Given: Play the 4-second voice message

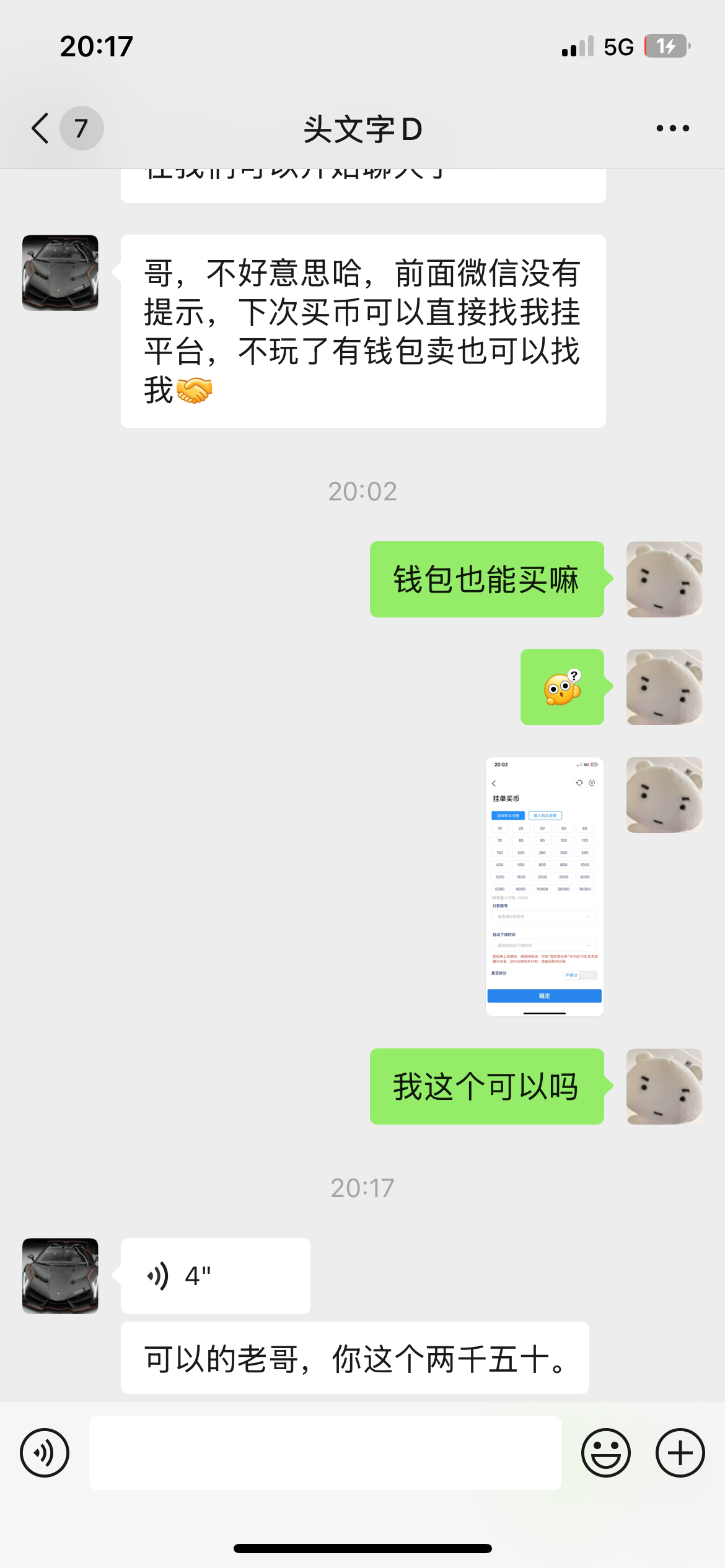Looking at the screenshot, I should (x=214, y=1276).
